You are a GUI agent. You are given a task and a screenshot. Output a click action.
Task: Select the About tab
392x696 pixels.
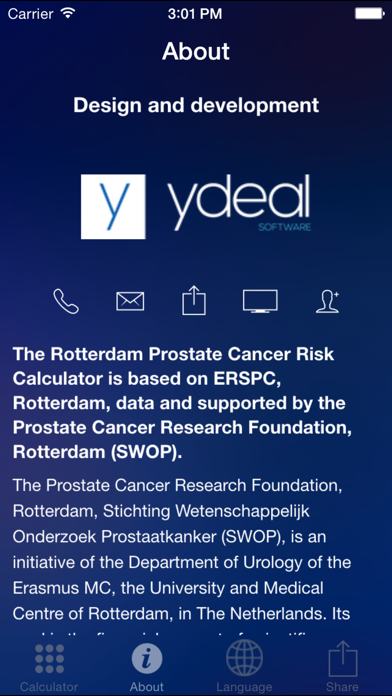point(147,668)
